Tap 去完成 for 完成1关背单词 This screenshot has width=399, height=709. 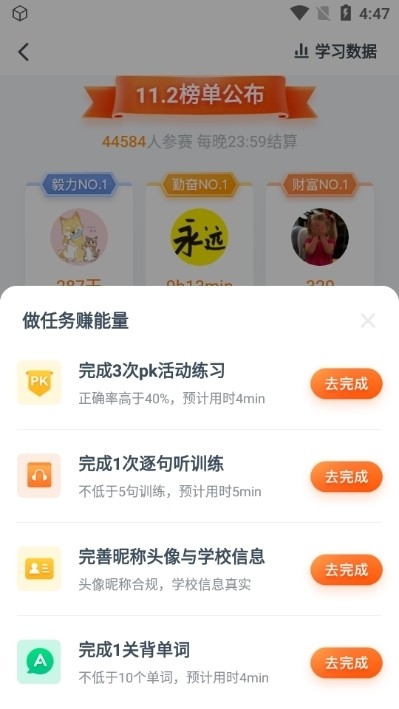click(347, 663)
